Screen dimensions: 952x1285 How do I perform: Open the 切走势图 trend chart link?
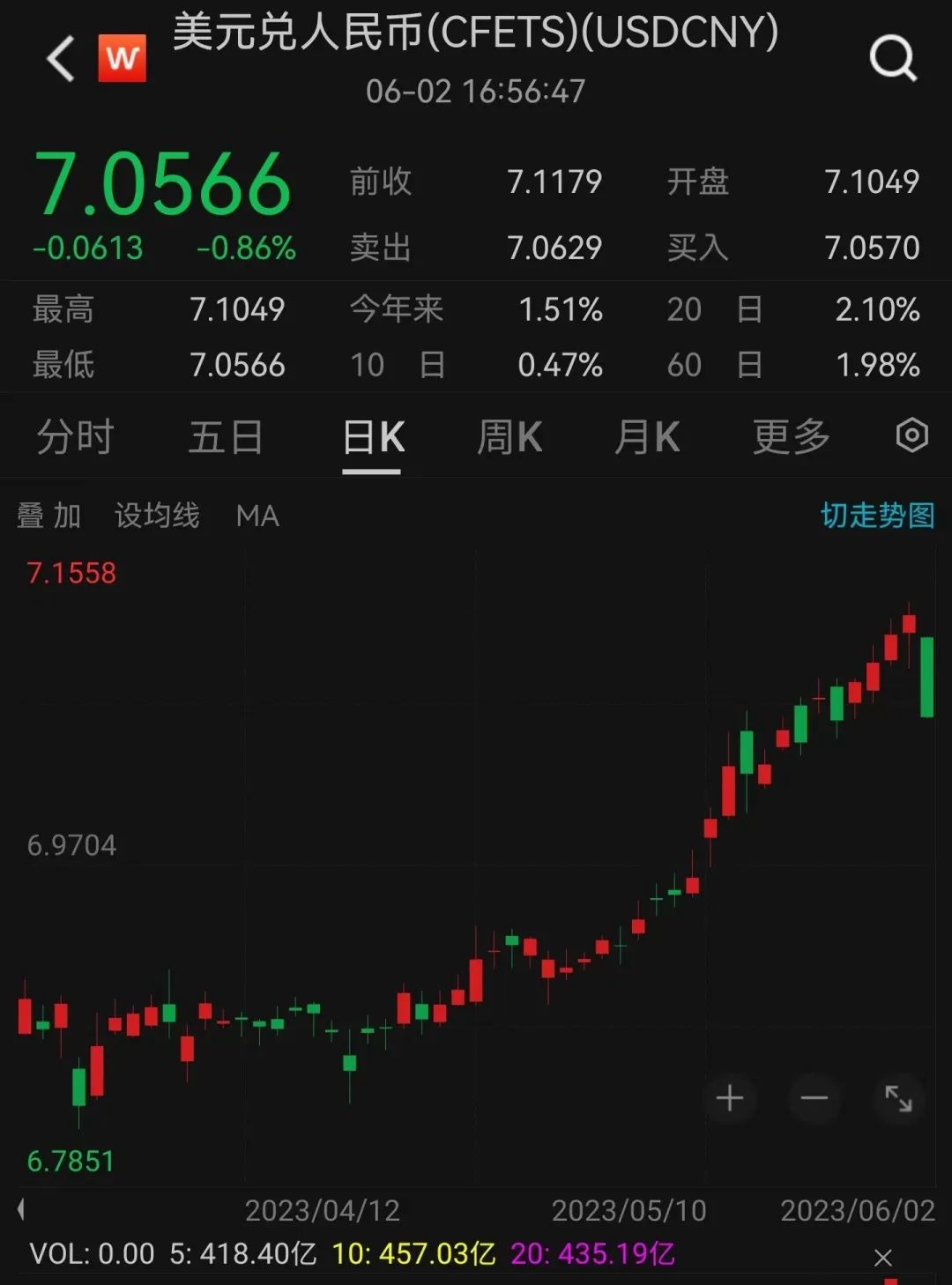click(879, 516)
